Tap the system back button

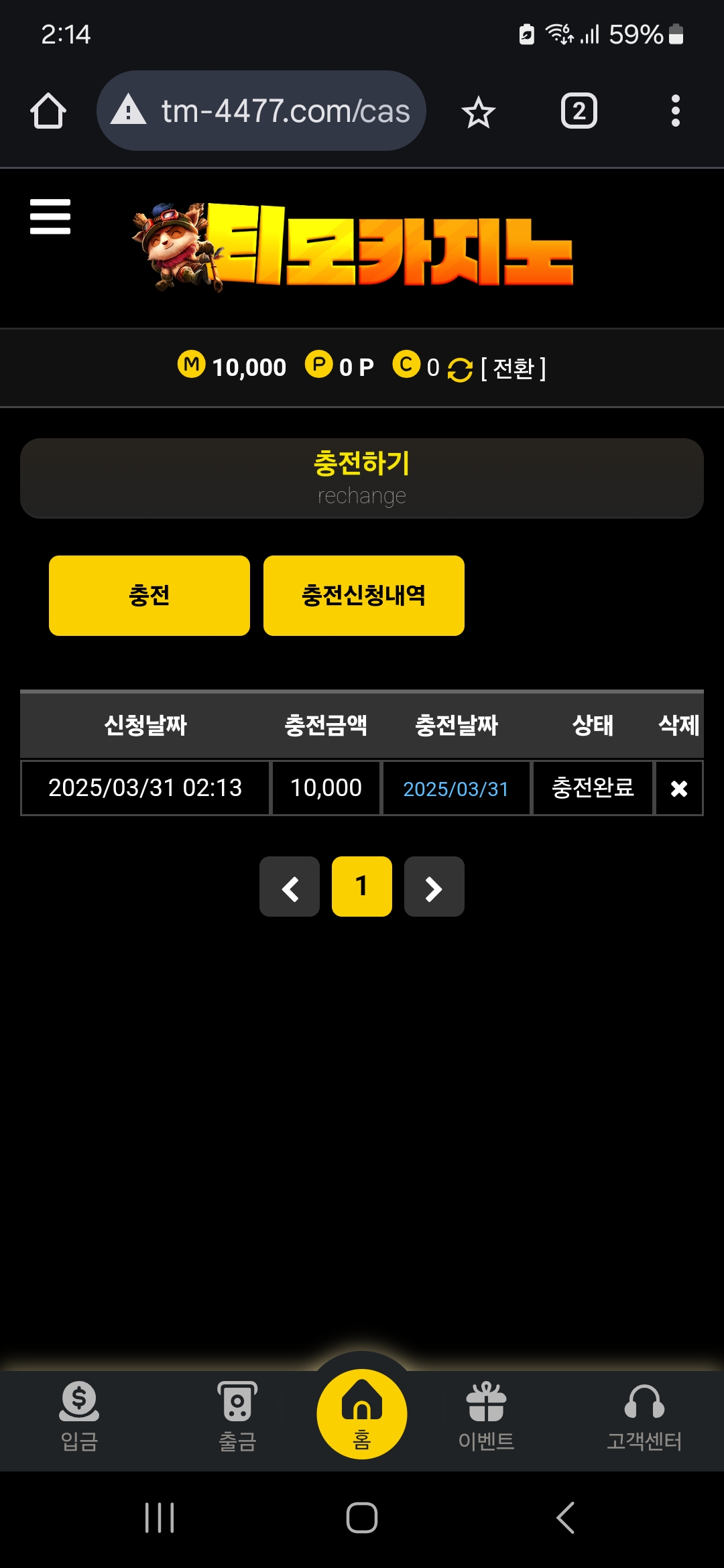(565, 1517)
